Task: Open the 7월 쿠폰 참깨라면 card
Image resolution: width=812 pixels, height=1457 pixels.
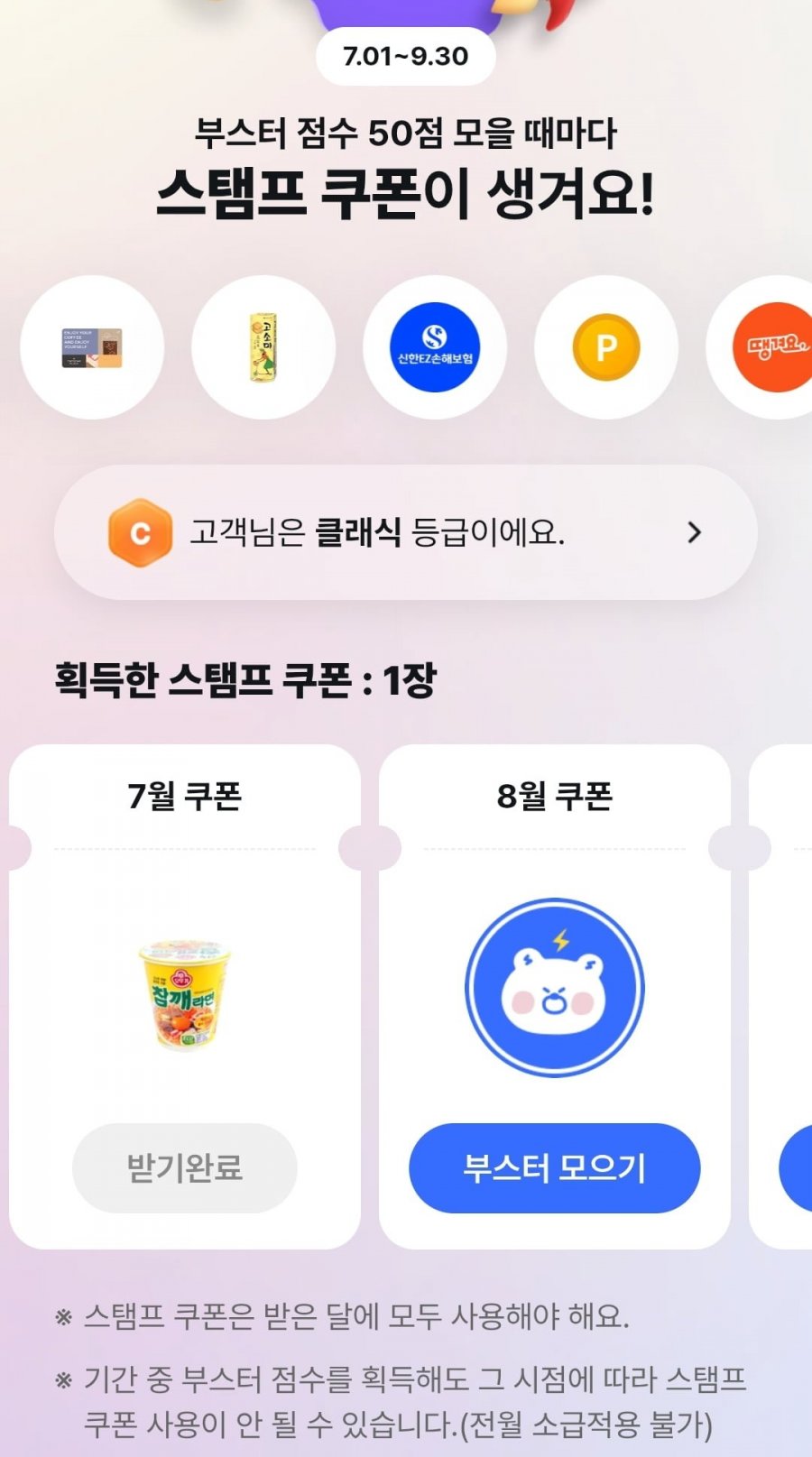Action: [x=184, y=995]
